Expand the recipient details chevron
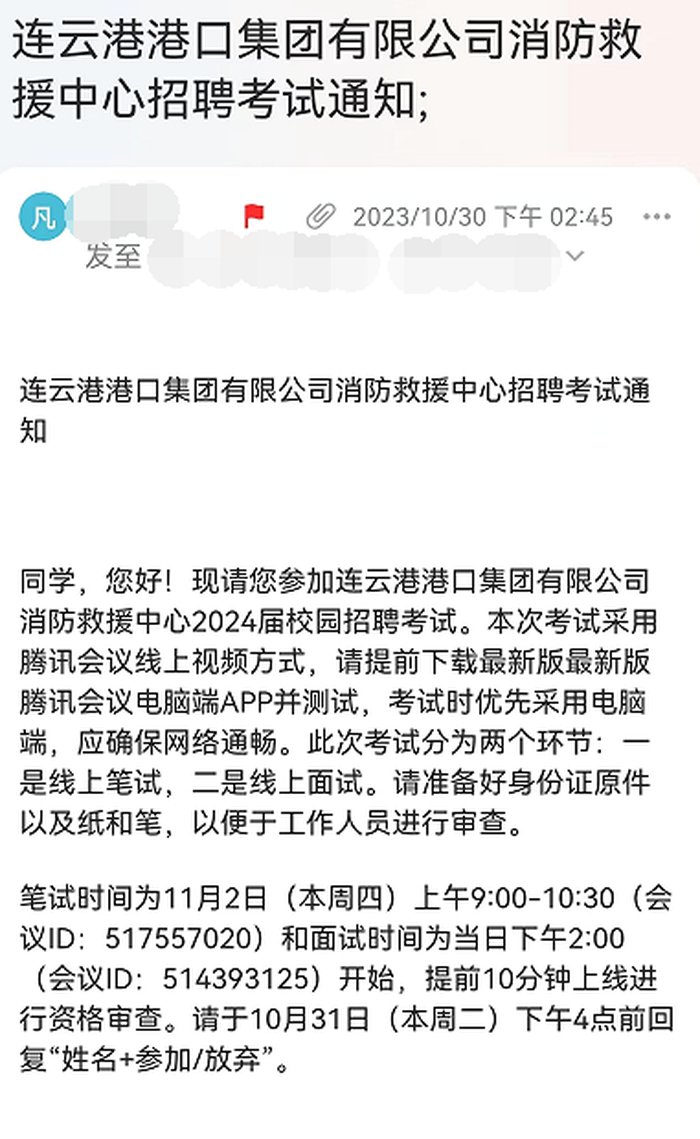The height and width of the screenshot is (1139, 700). point(574,257)
